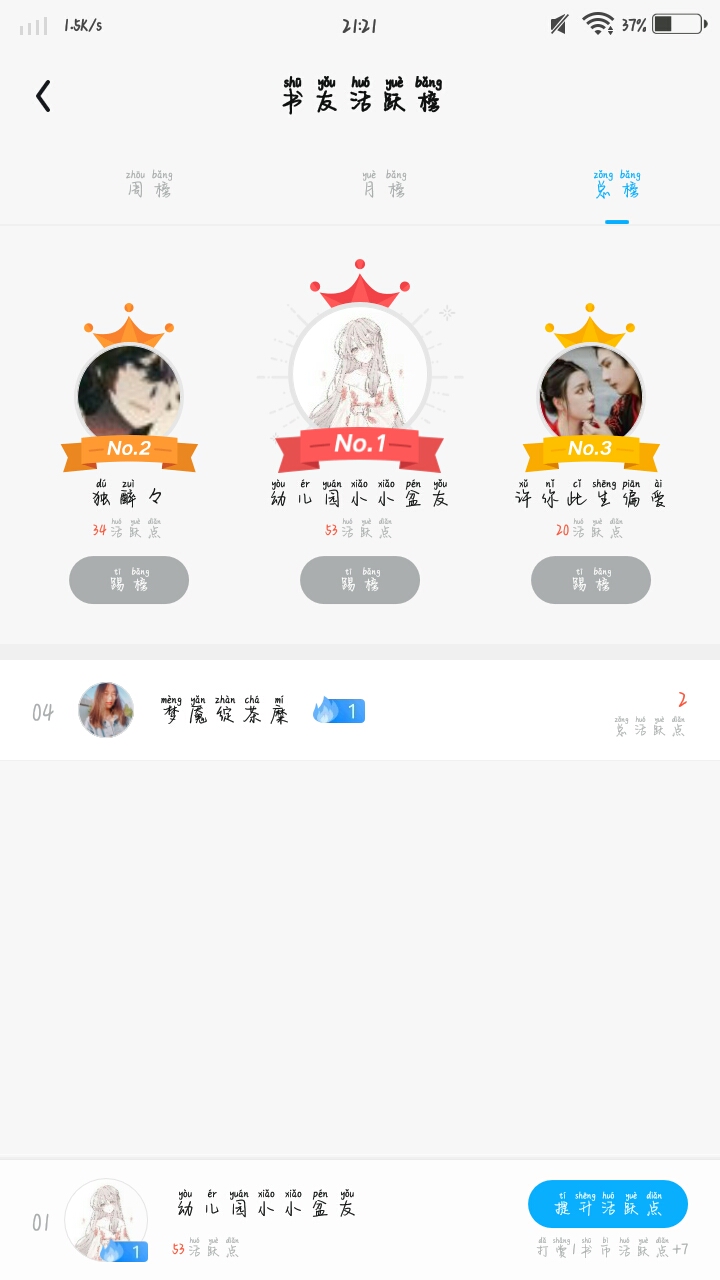720x1280 pixels.
Task: Tap 提升活跃点 button
Action: point(608,1204)
